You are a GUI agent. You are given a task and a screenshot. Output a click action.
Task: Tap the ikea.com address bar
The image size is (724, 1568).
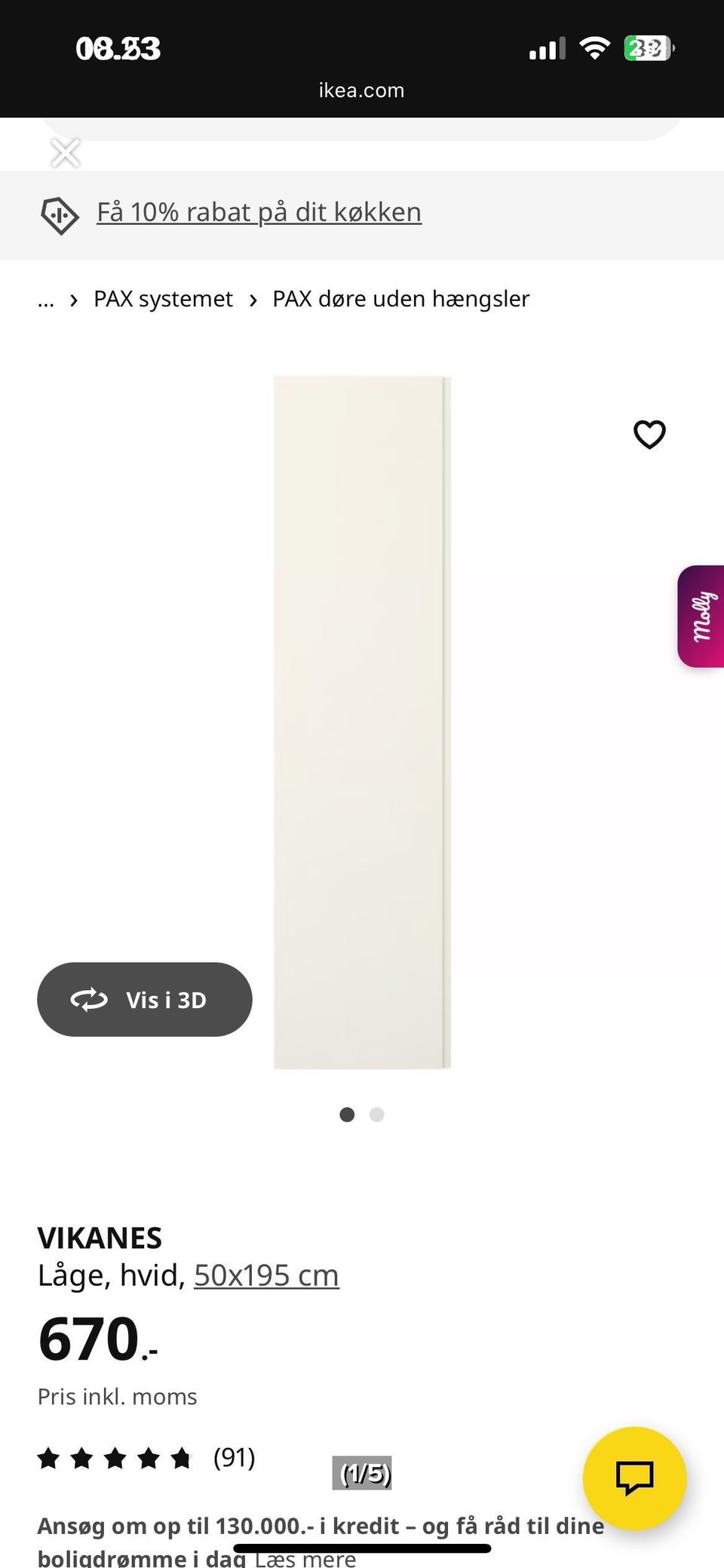(x=362, y=91)
